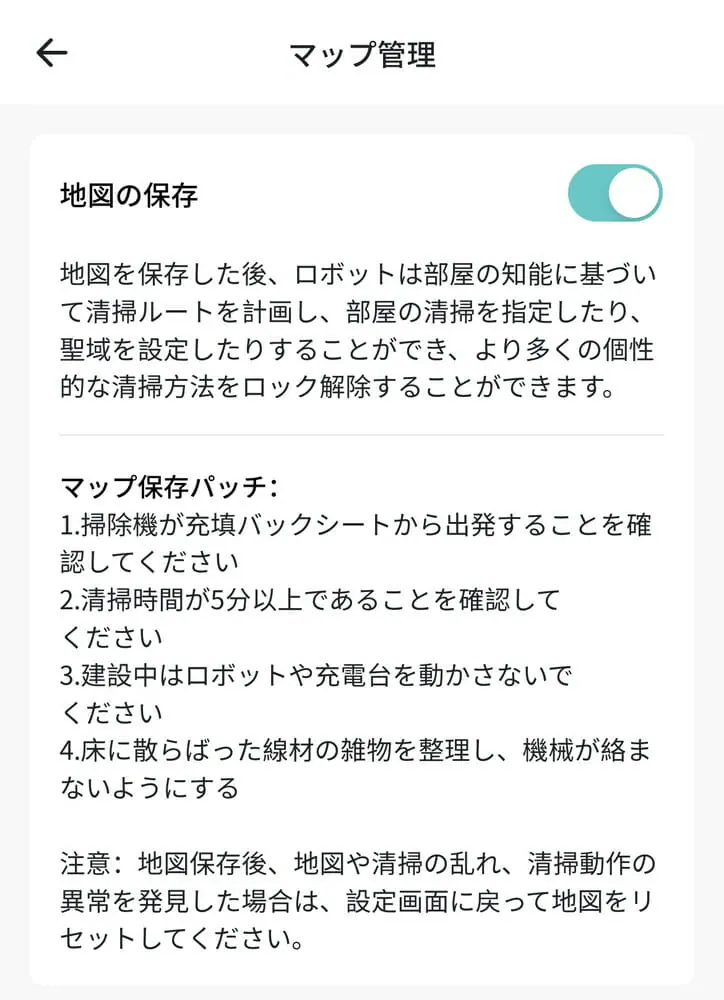724x1000 pixels.
Task: Toggle the 地図の保存 switch off
Action: pyautogui.click(x=614, y=193)
